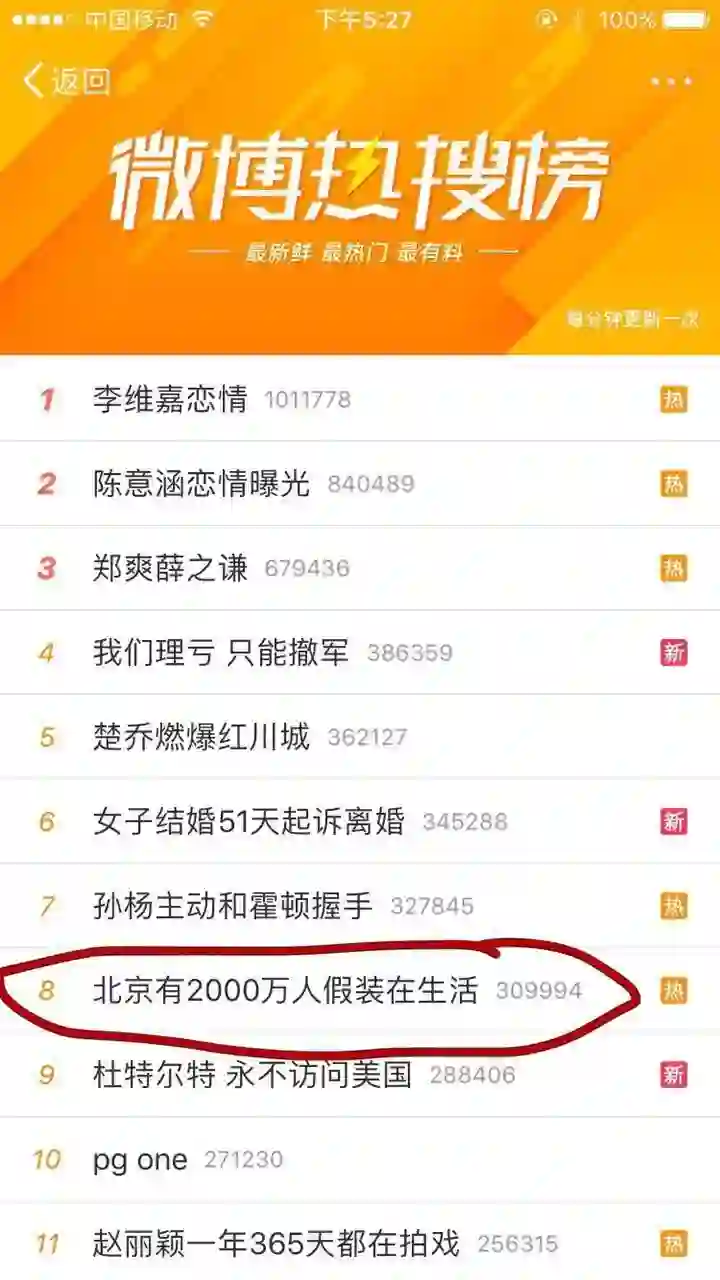Open trending topic 楚乔燃爆红川城
The image size is (720, 1280).
(201, 738)
